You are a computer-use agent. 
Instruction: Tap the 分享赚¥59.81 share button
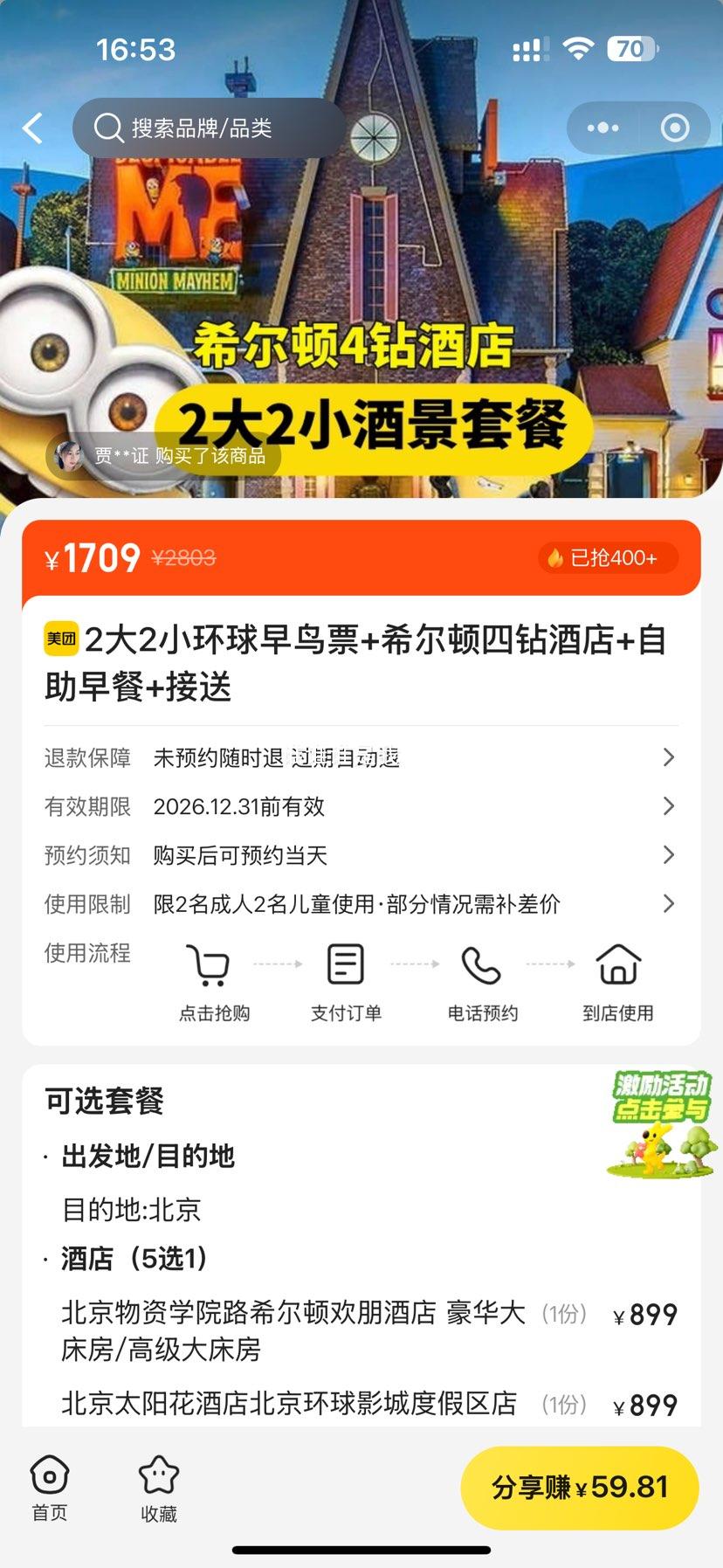click(579, 1487)
